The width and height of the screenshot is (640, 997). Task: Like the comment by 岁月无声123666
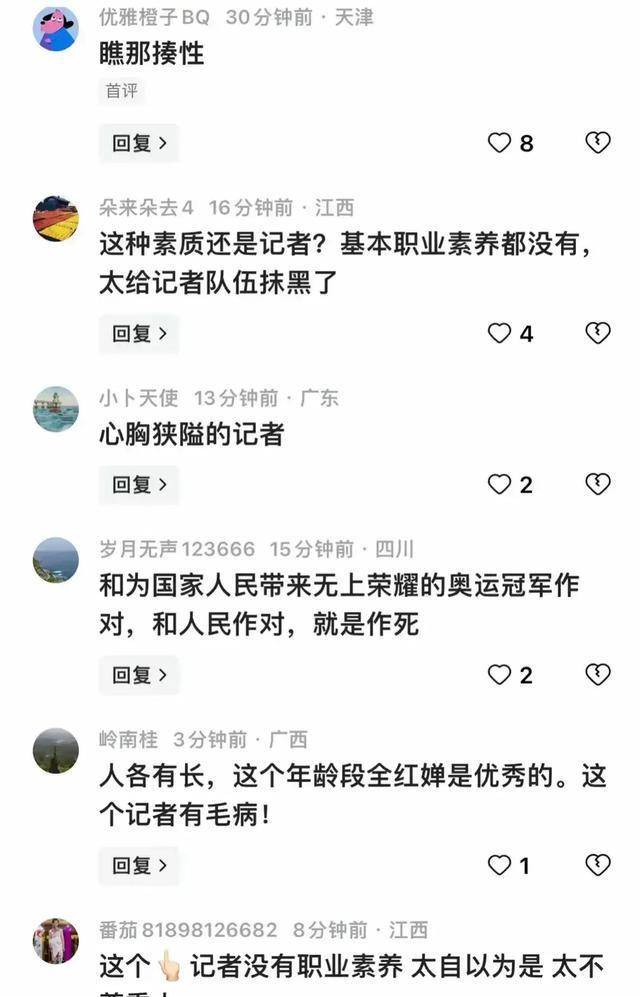point(499,675)
